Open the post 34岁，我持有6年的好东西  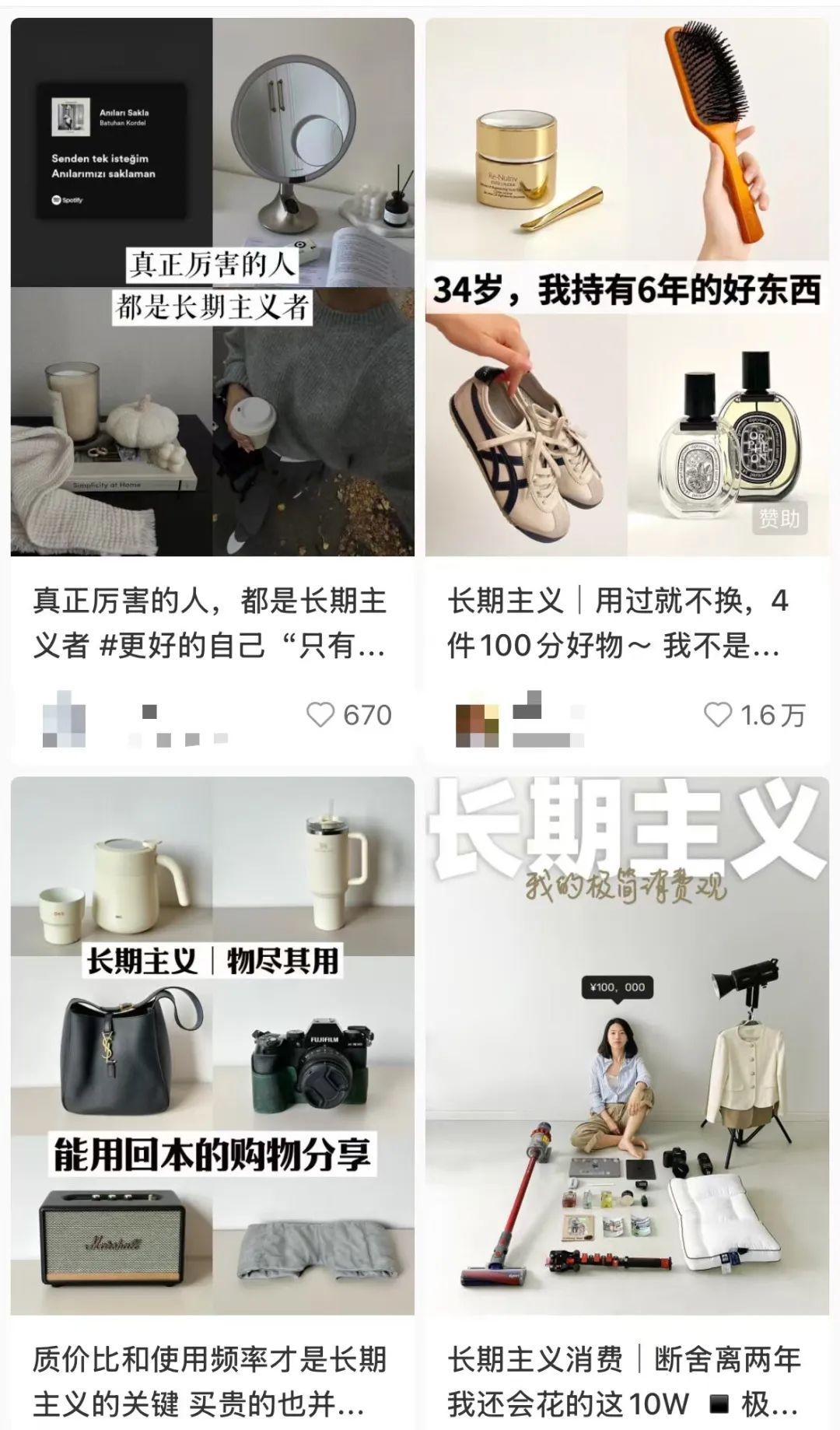point(627,288)
